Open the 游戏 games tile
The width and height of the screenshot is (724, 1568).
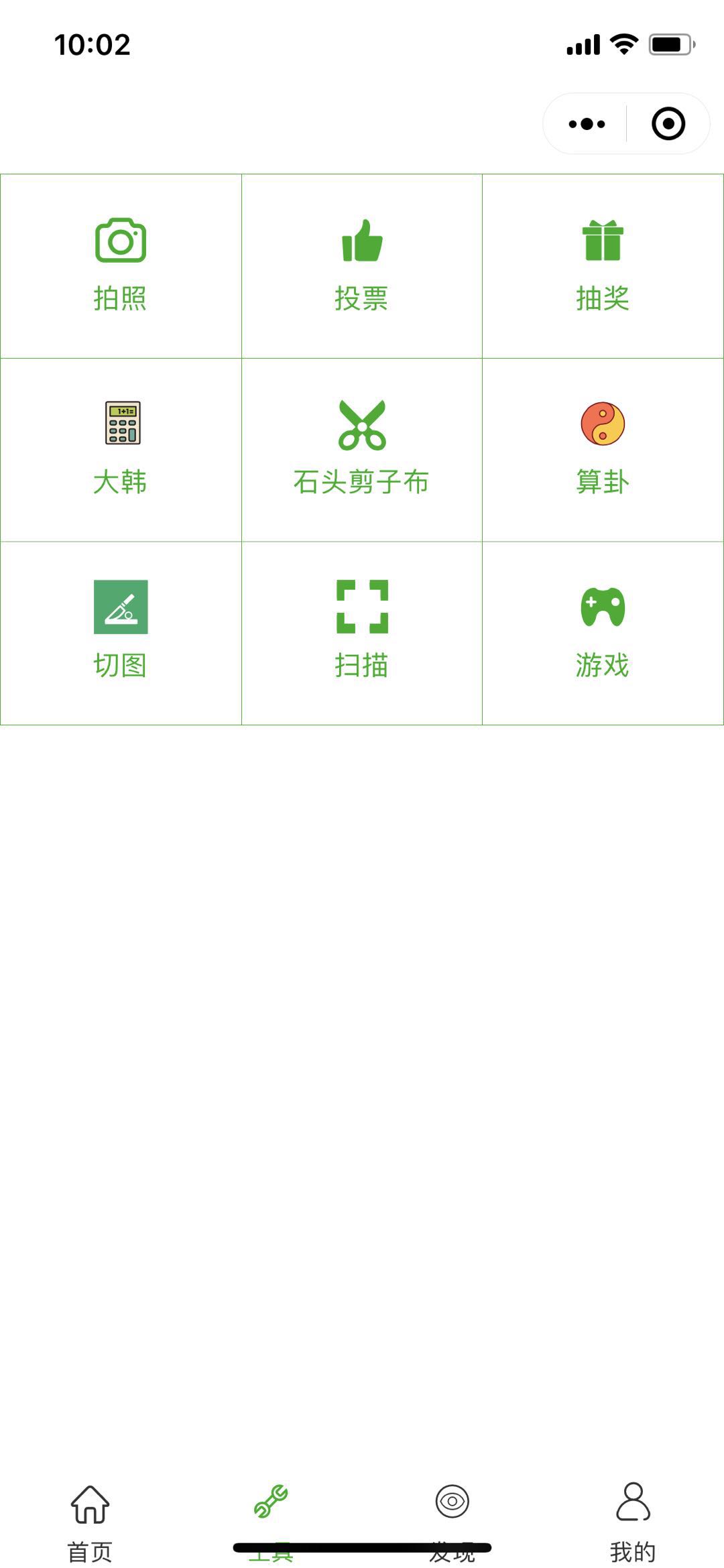pyautogui.click(x=603, y=633)
